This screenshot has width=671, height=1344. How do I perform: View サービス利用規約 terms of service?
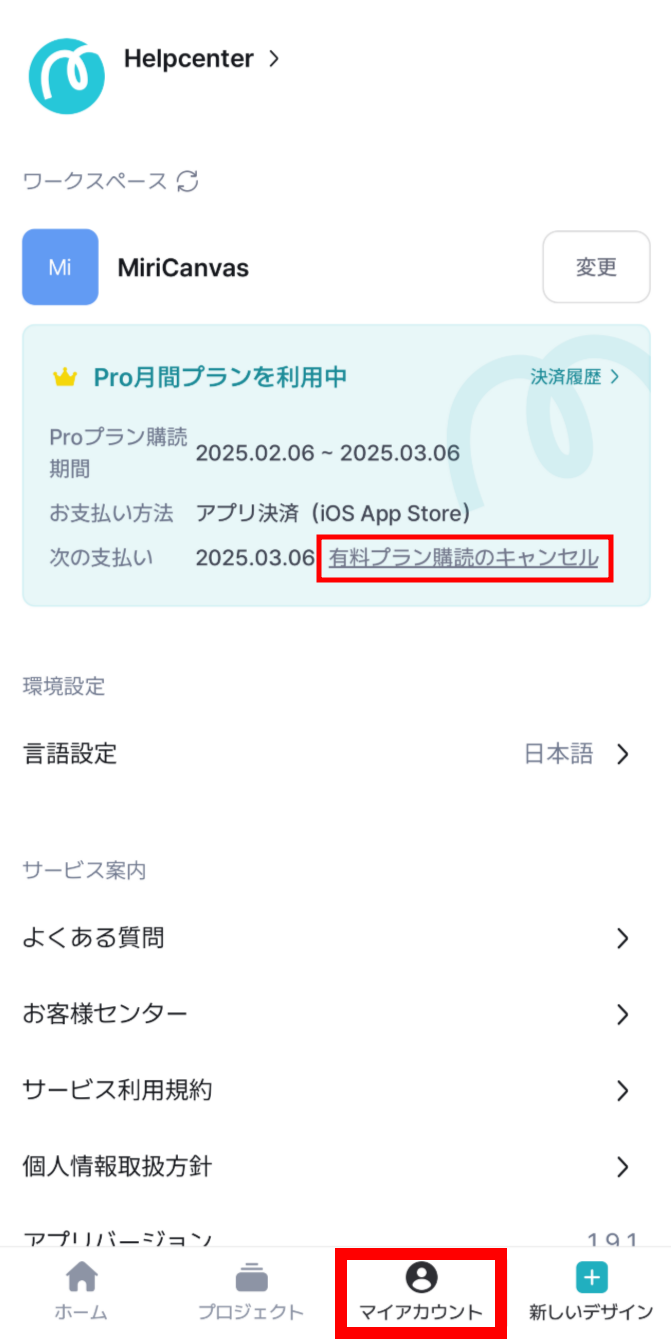tap(335, 1090)
